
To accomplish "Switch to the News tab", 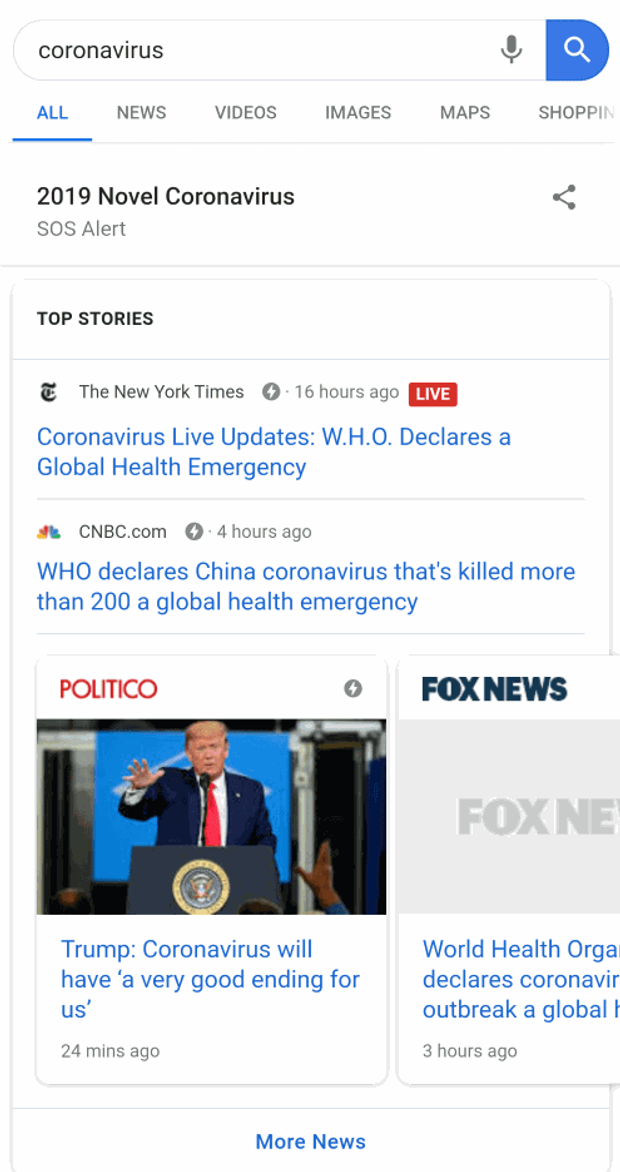I will point(141,112).
